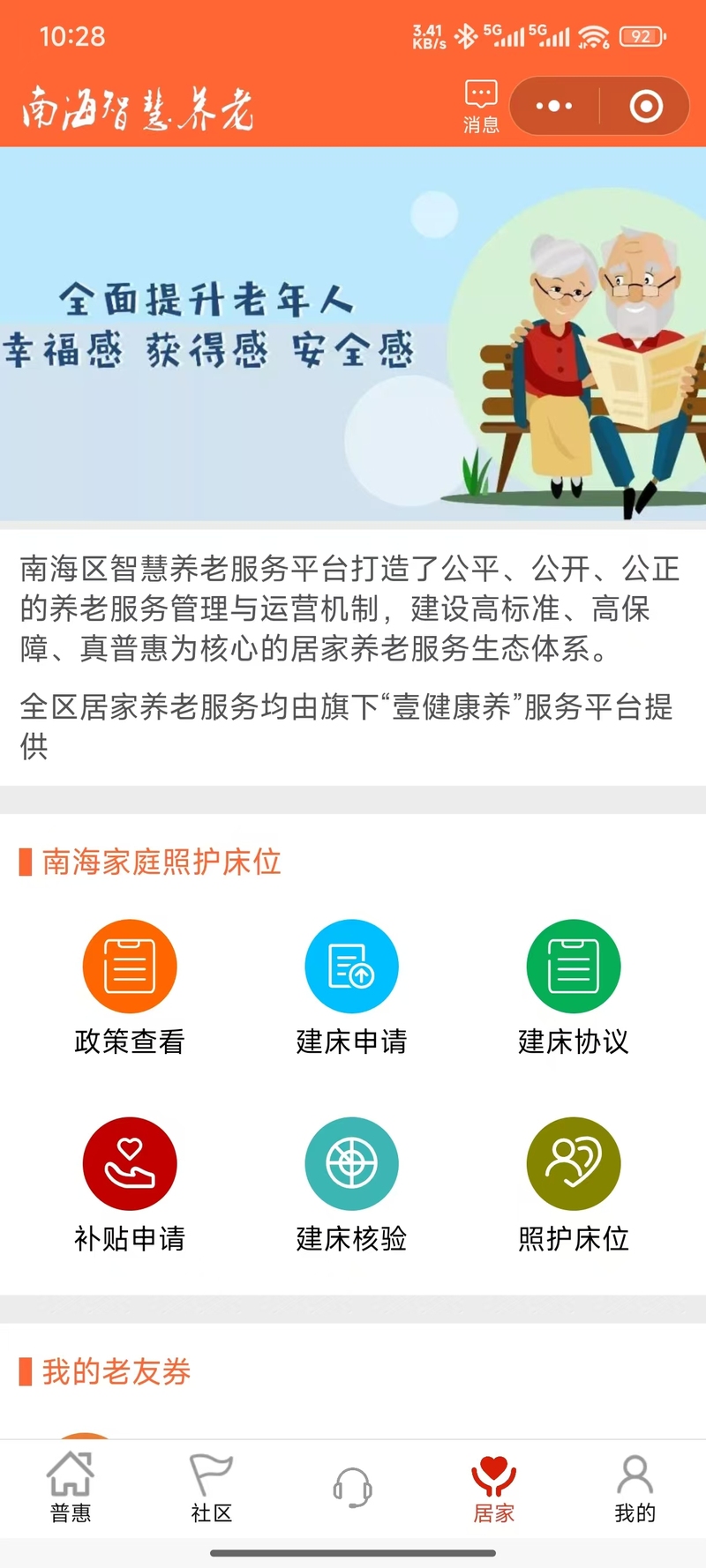Screen dimensions: 706x1568
Task: Open the elderly happiness banner
Action: pyautogui.click(x=353, y=333)
